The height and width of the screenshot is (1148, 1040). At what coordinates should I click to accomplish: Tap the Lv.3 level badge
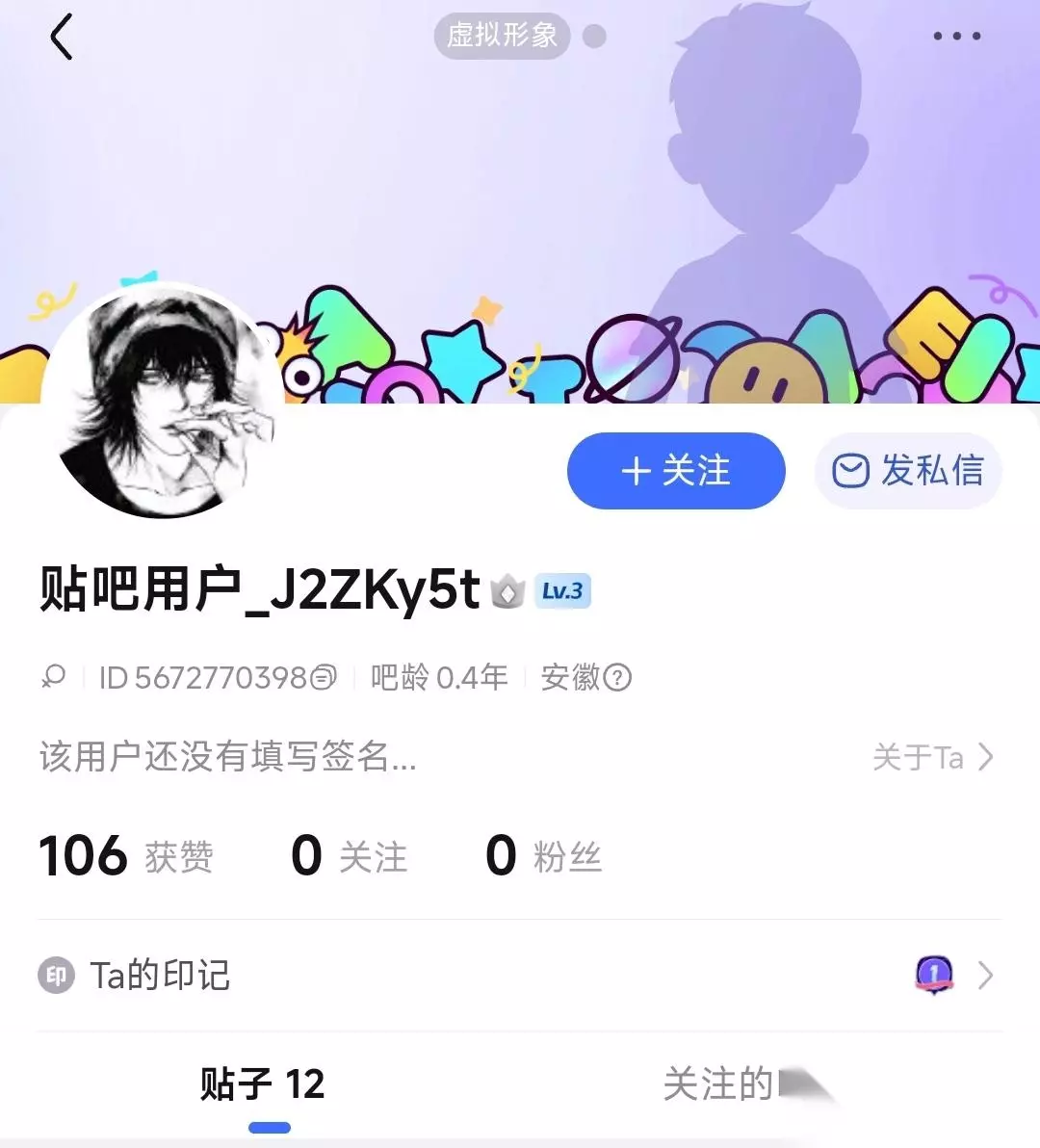click(562, 590)
